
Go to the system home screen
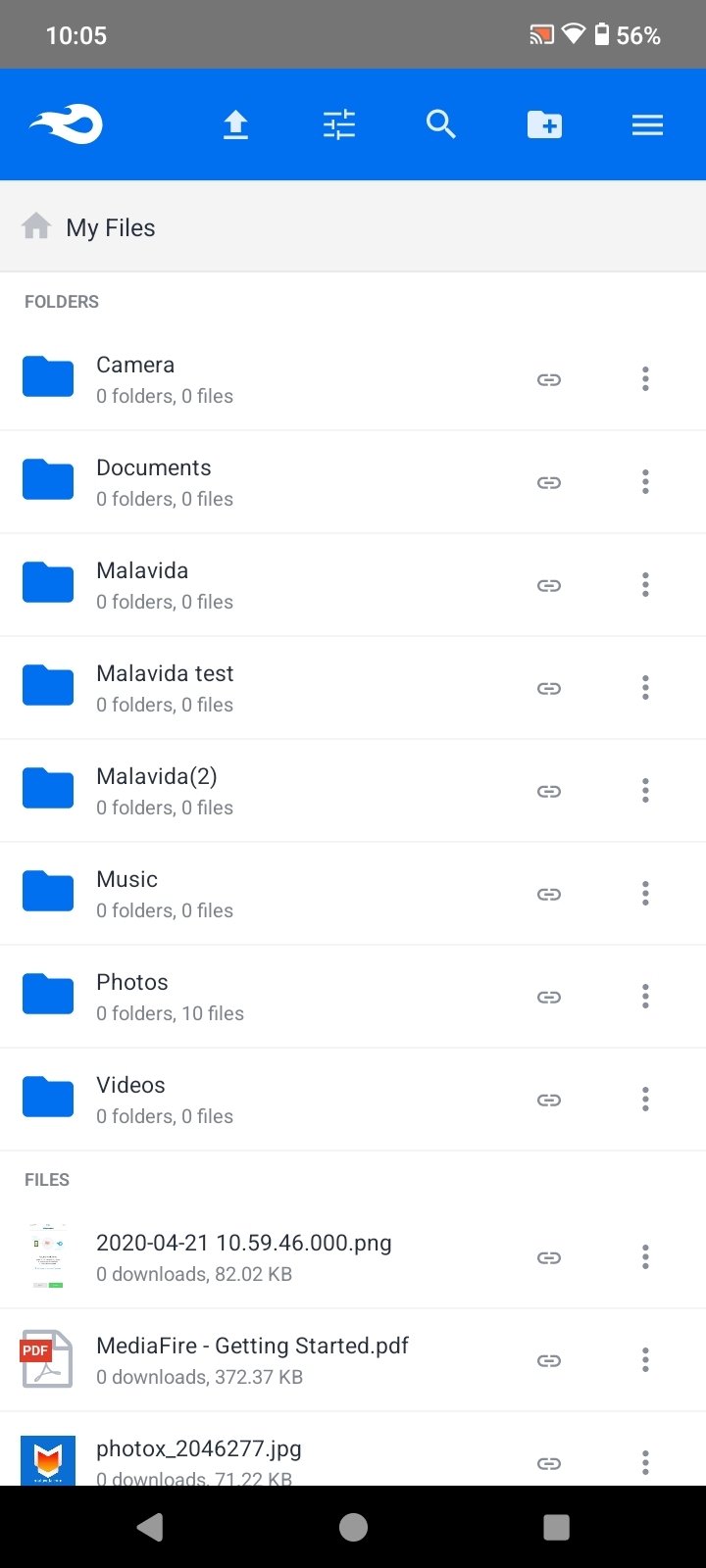pos(353,1527)
